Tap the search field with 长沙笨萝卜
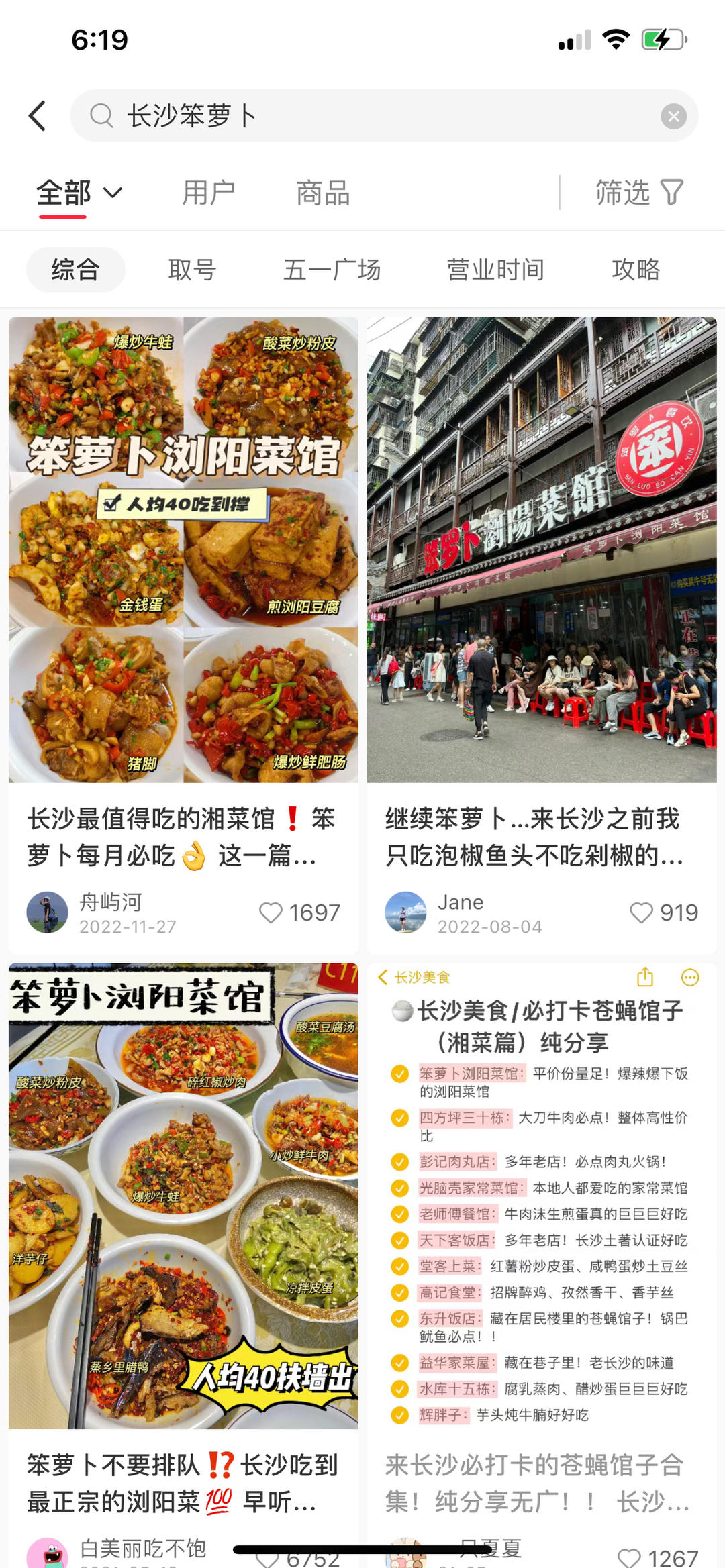The height and width of the screenshot is (1568, 725). tap(376, 116)
